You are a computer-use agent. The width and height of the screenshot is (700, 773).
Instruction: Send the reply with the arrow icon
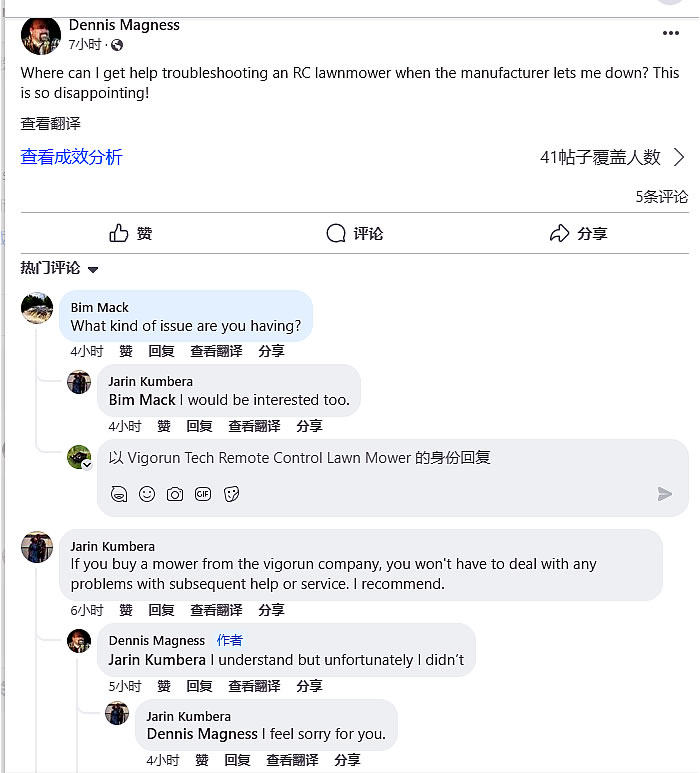(665, 494)
